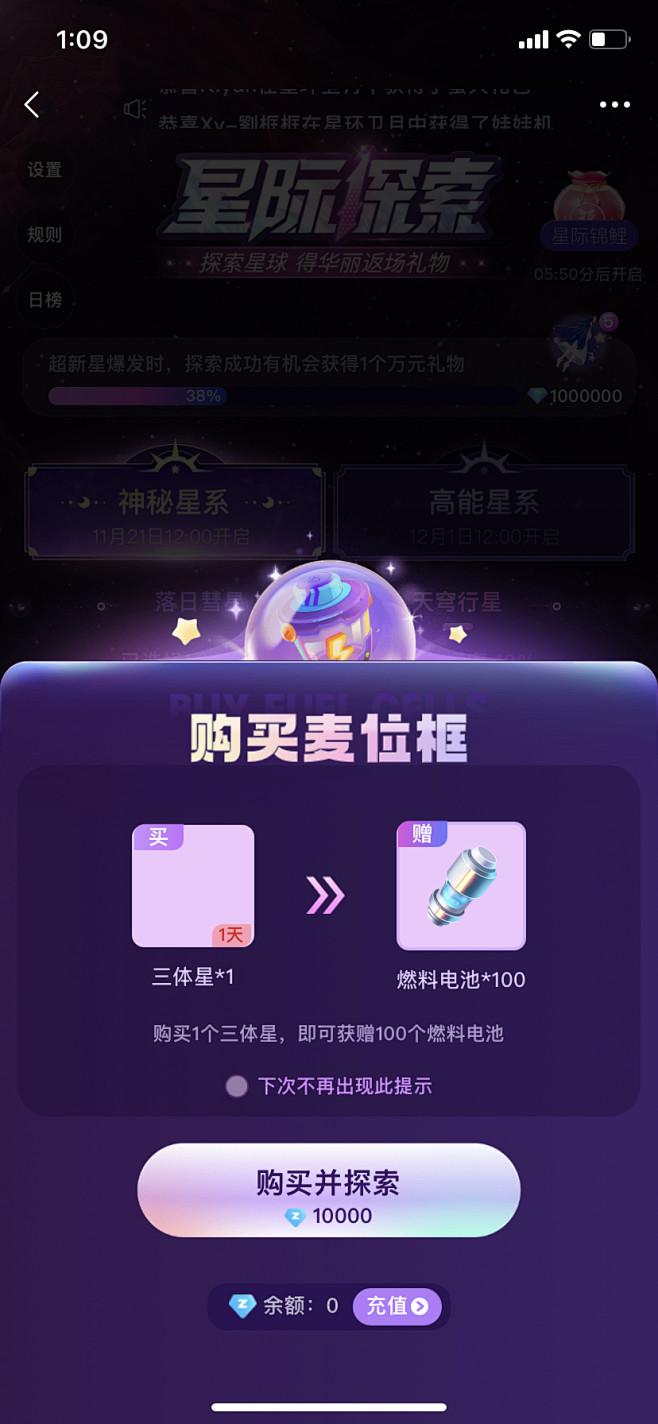Open 充值 to recharge balance
This screenshot has height=1424, width=658.
[397, 1306]
